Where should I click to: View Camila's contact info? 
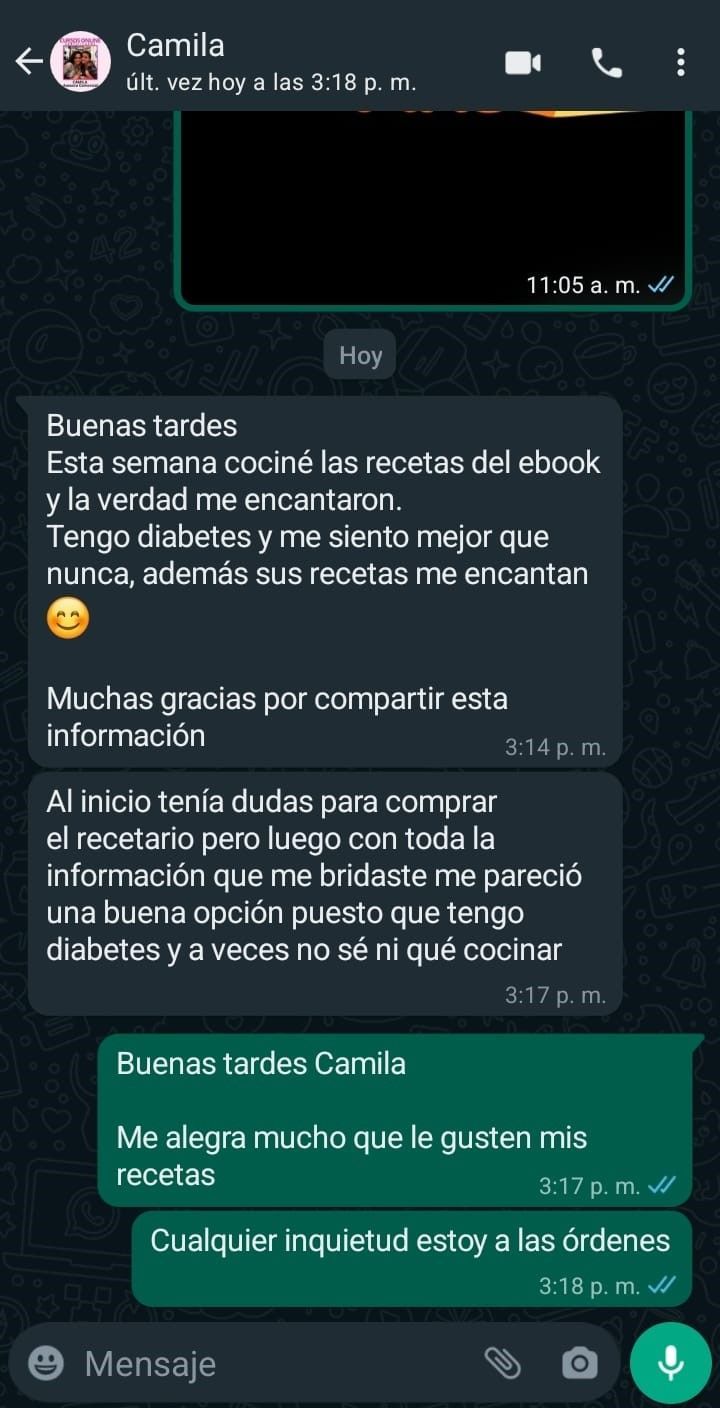click(x=270, y=62)
